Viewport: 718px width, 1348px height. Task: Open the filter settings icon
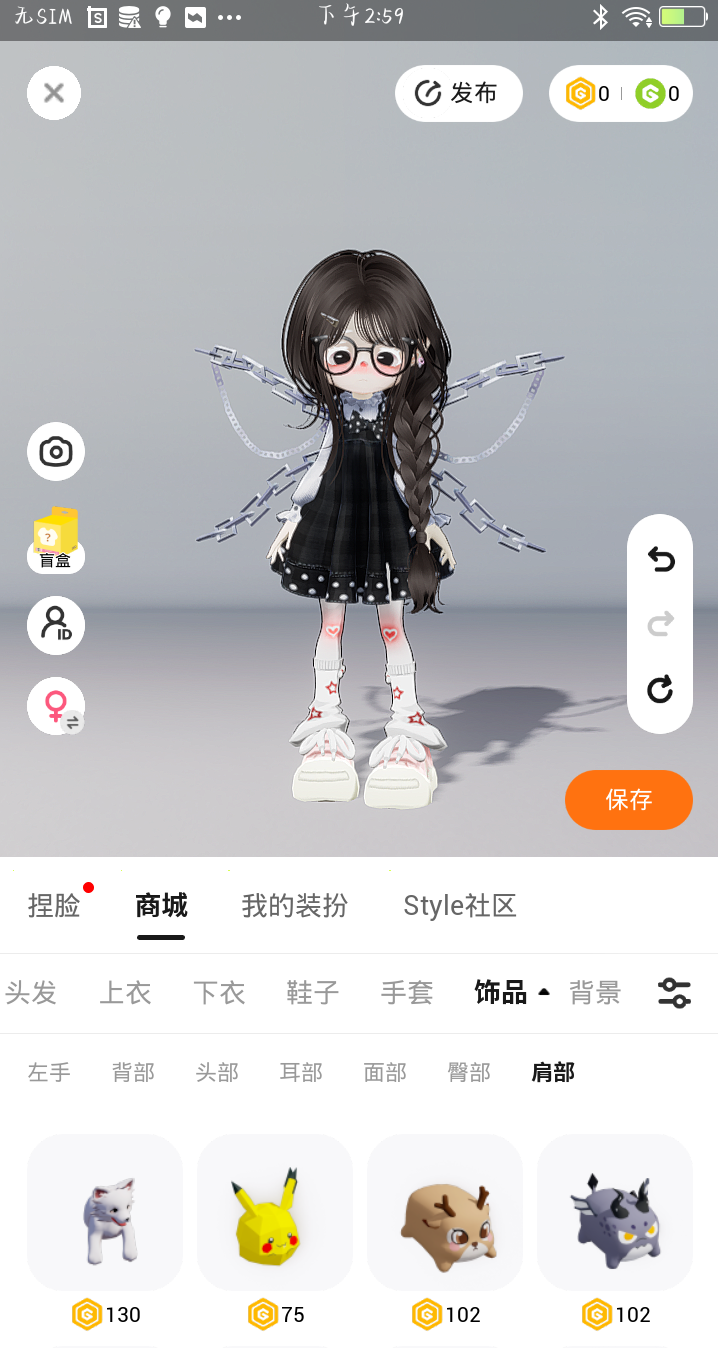pyautogui.click(x=674, y=993)
